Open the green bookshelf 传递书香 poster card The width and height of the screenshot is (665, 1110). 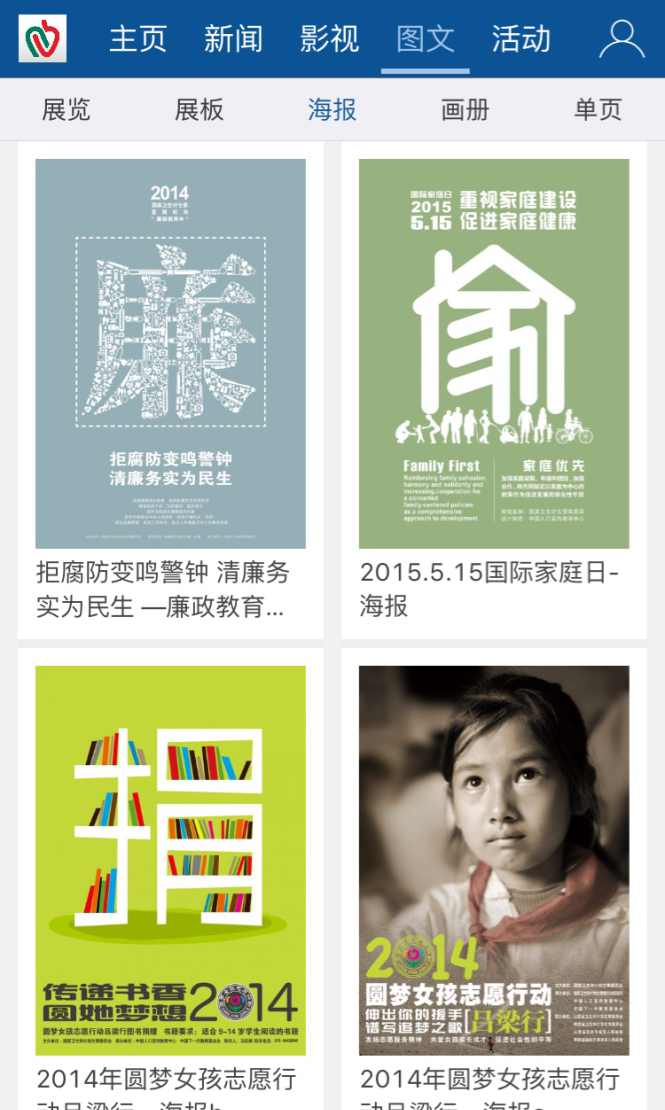171,860
